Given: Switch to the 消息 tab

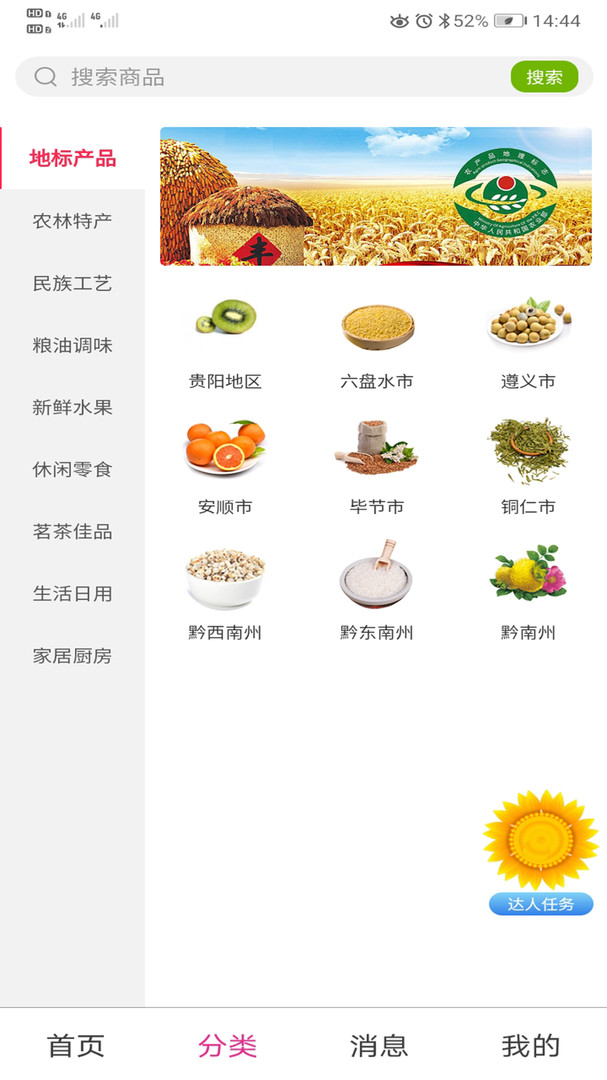Looking at the screenshot, I should pyautogui.click(x=379, y=1046).
